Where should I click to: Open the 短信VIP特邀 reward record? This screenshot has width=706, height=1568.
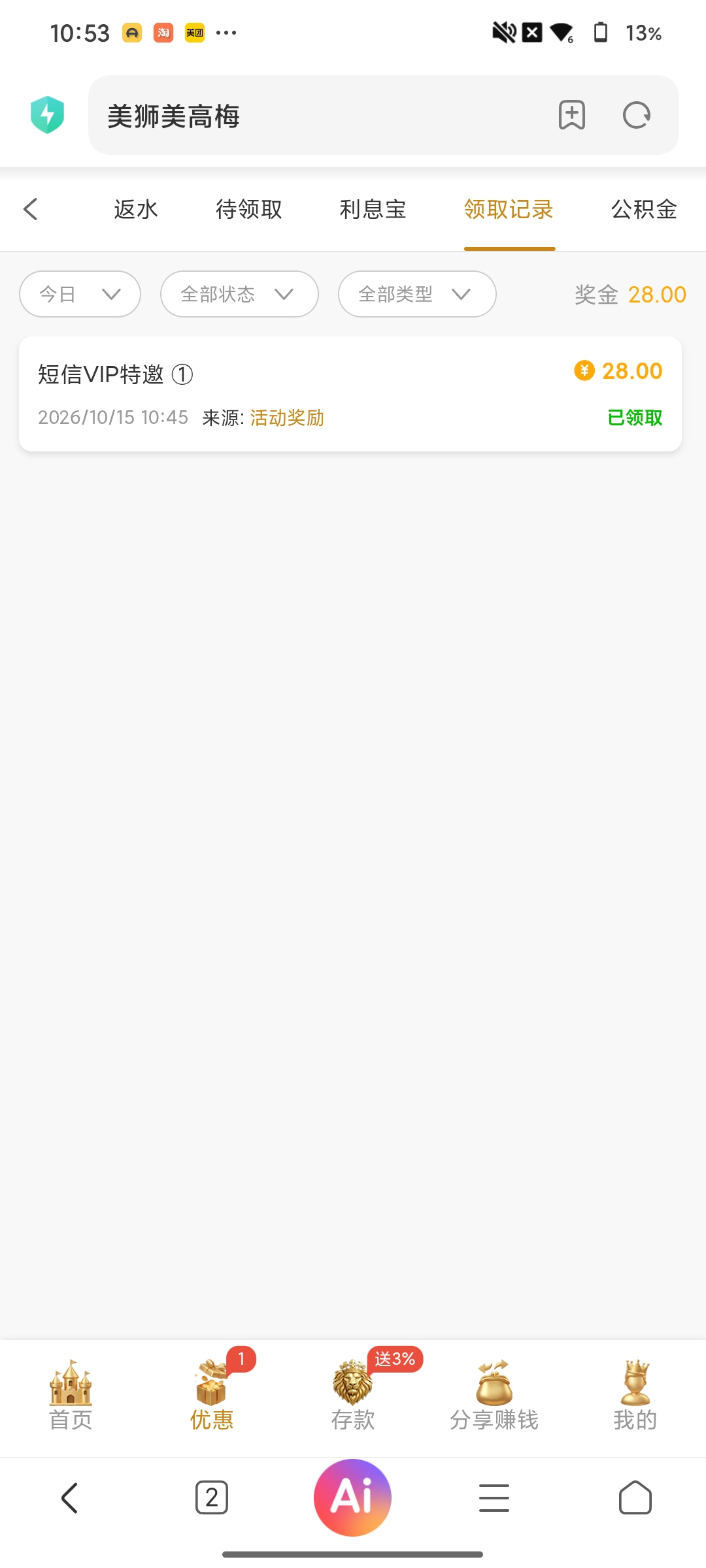[x=350, y=394]
